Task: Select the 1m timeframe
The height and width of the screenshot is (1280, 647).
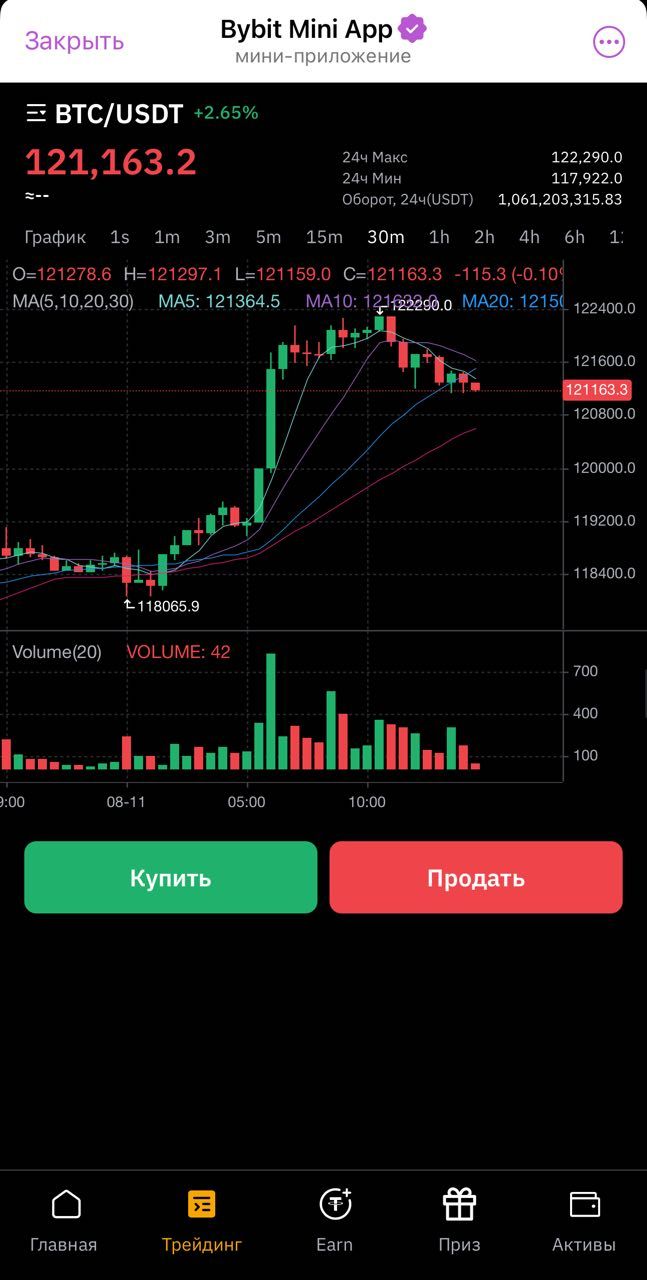Action: pyautogui.click(x=167, y=237)
